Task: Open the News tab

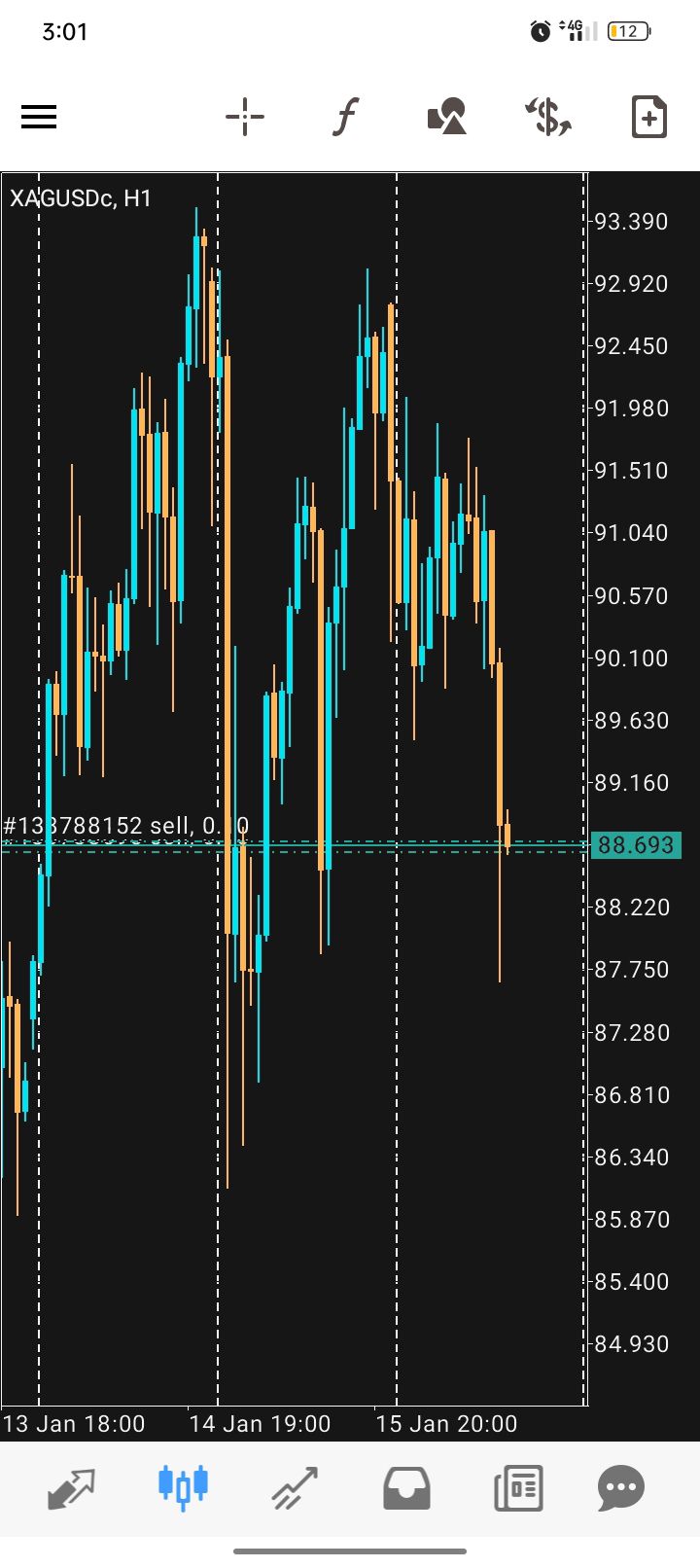Action: click(517, 1488)
